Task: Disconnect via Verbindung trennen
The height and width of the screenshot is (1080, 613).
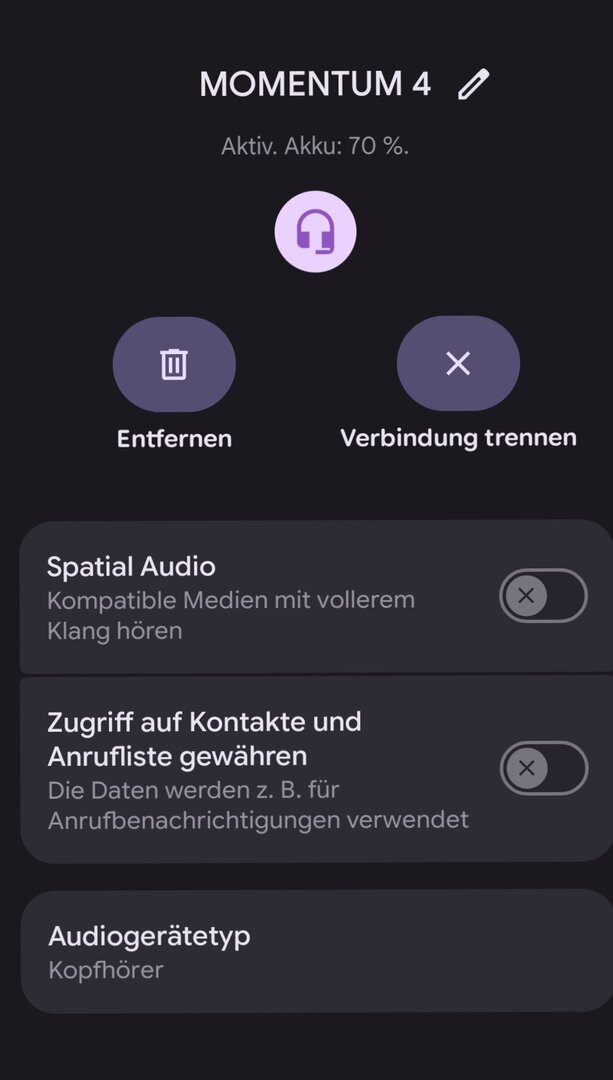Action: pyautogui.click(x=458, y=365)
